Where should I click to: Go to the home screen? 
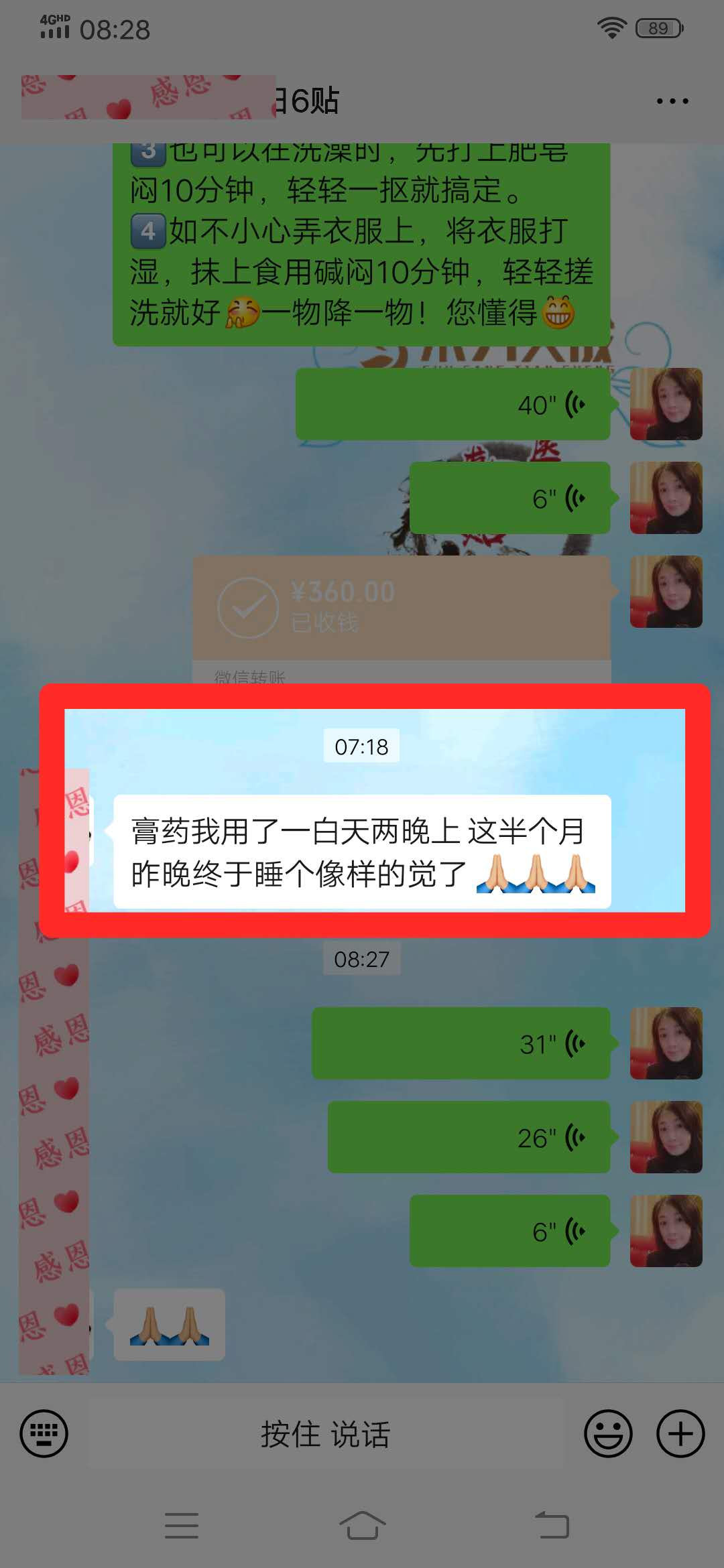coord(362,1525)
